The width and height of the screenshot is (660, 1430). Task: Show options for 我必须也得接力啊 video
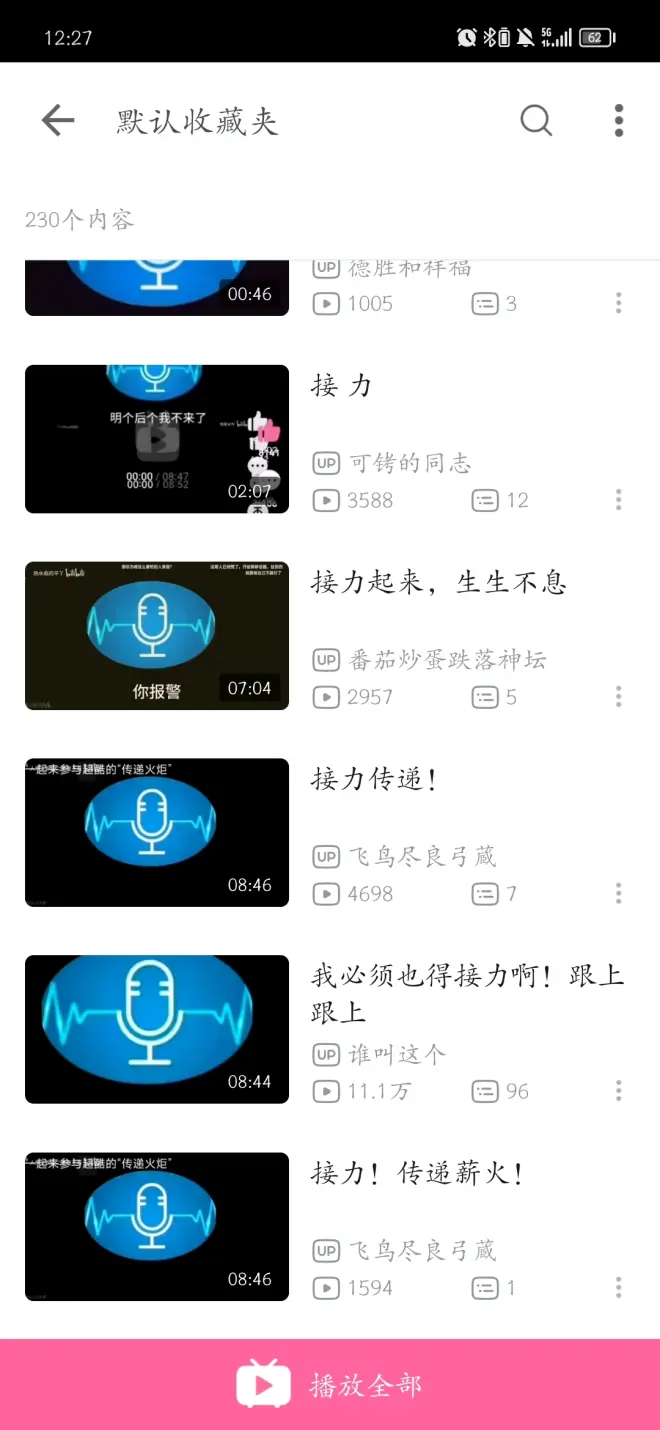click(619, 1091)
